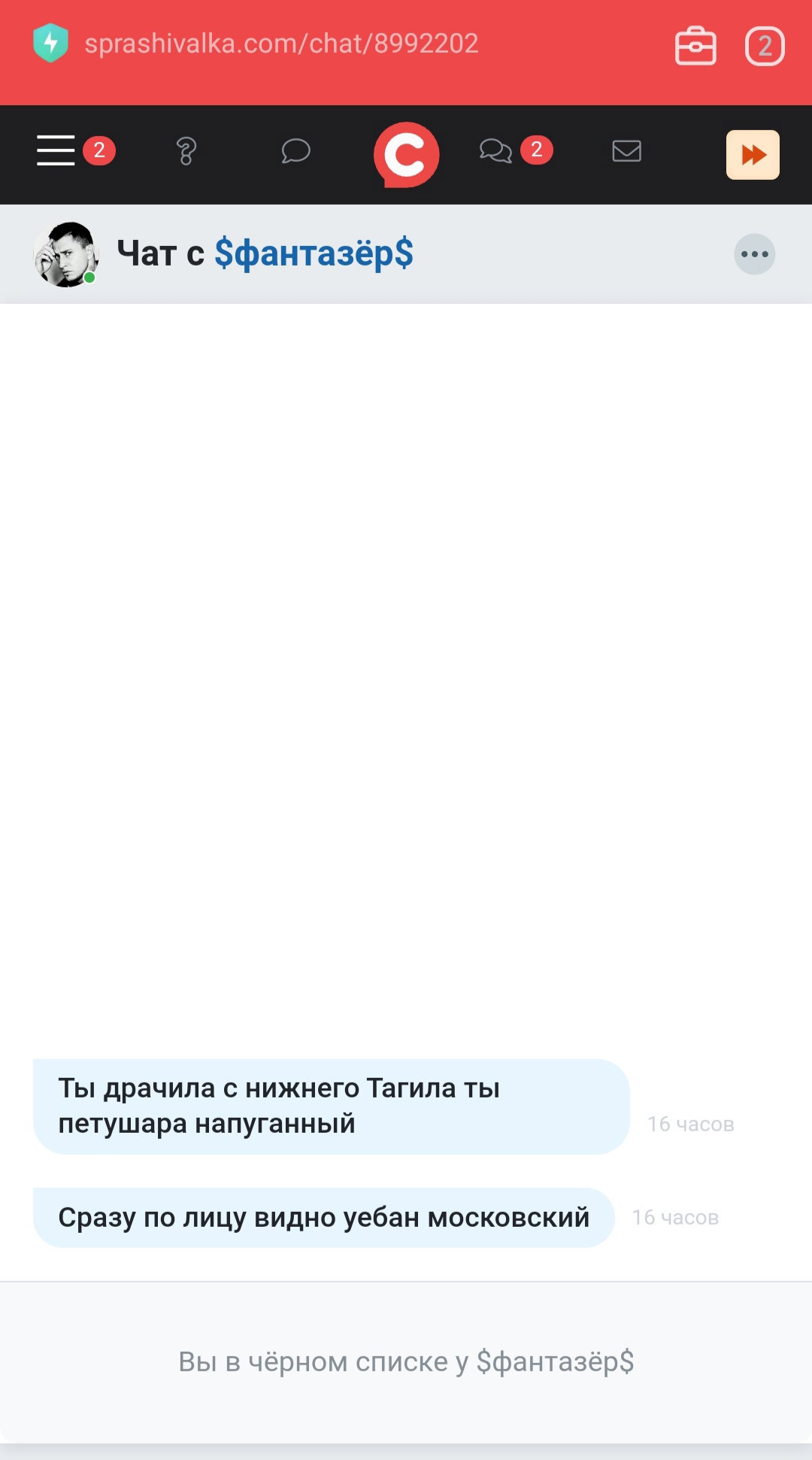812x1460 pixels.
Task: Open the question mark section
Action: click(x=186, y=151)
